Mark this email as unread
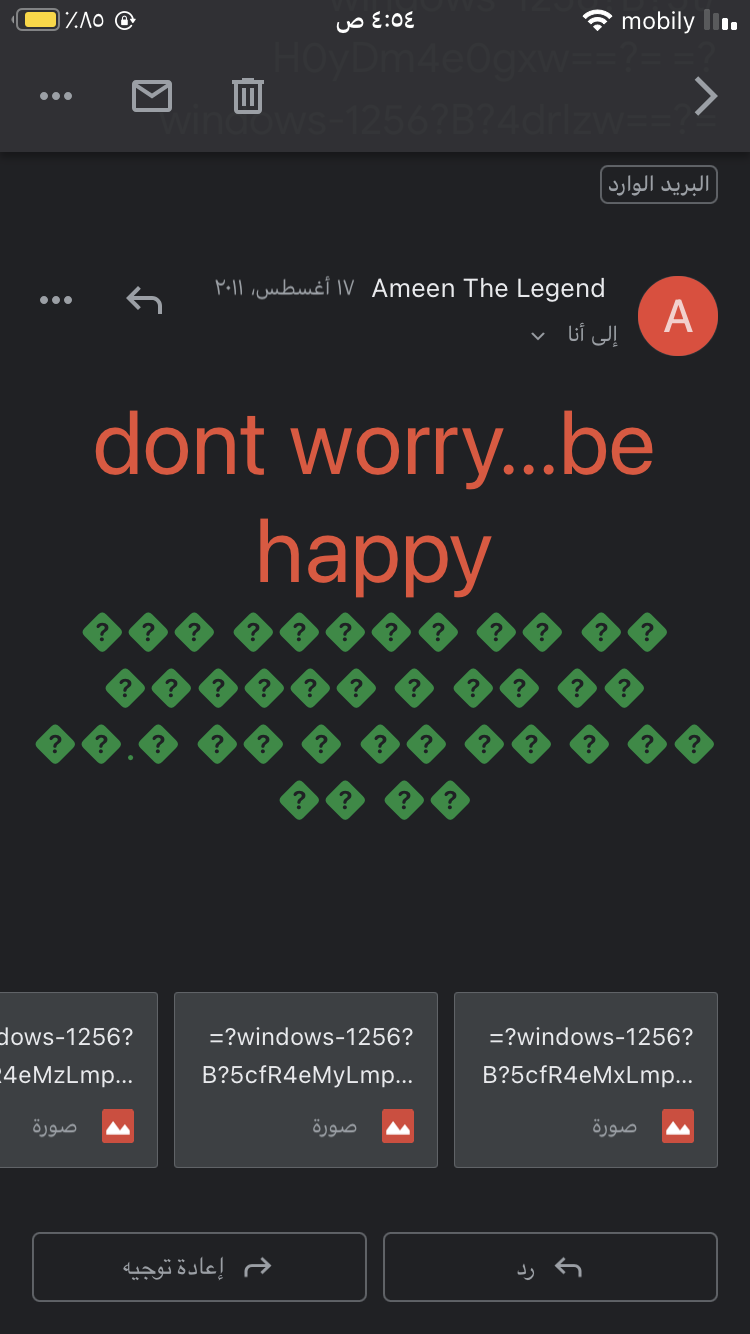 [152, 96]
